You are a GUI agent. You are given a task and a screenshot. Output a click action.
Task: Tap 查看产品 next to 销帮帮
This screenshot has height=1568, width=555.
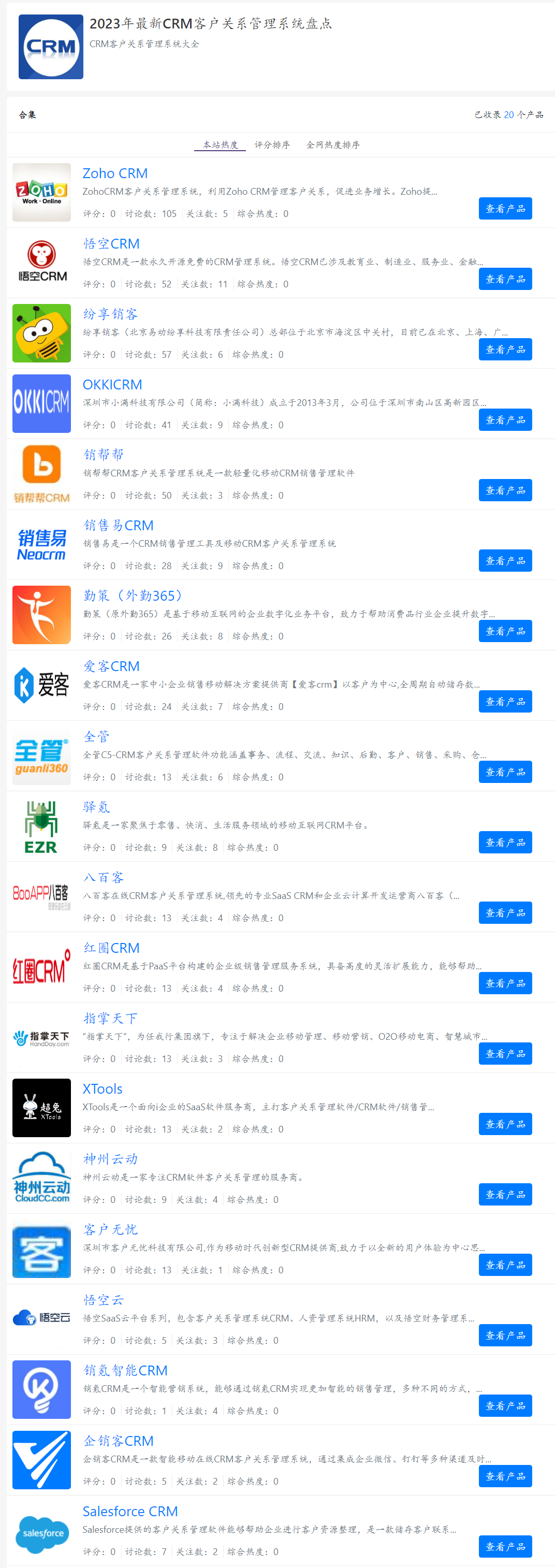504,490
